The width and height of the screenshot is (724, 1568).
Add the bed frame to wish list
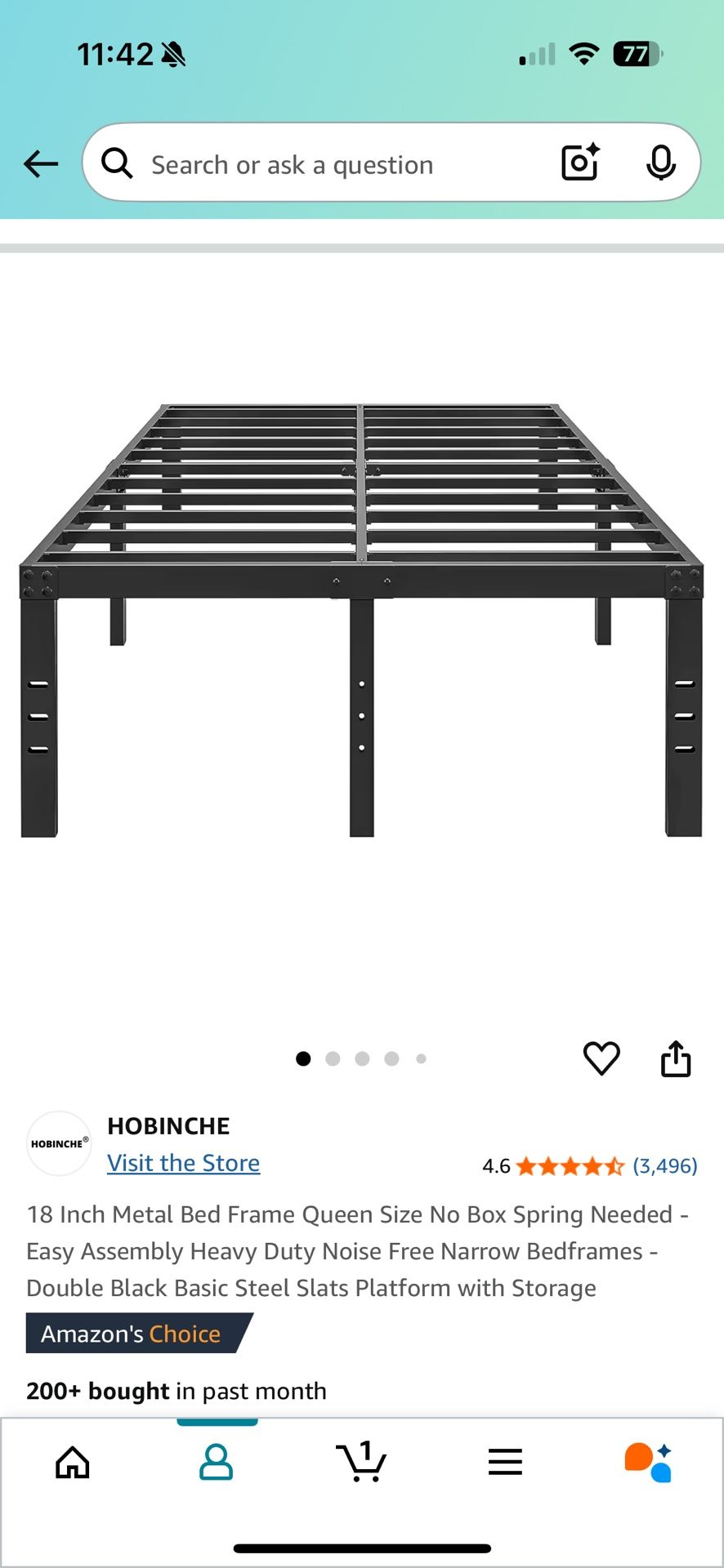(x=601, y=1059)
